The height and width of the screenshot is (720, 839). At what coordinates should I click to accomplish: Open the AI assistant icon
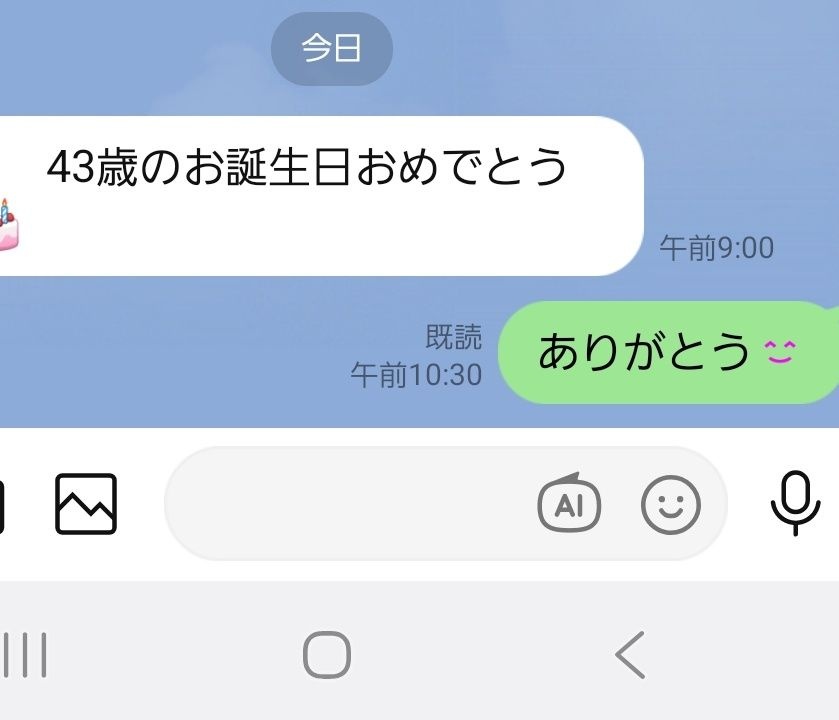pos(569,503)
